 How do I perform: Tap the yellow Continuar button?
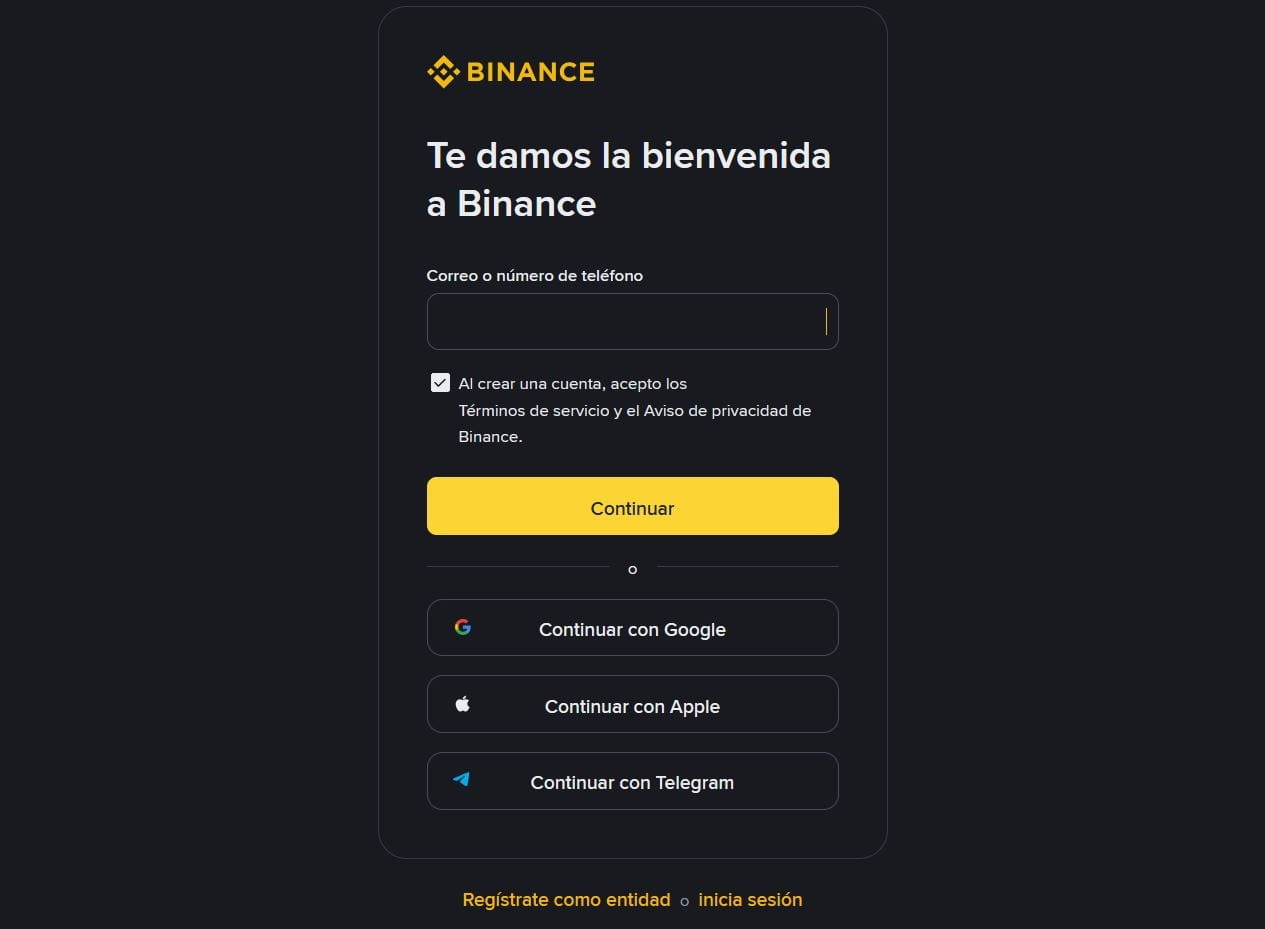click(632, 507)
